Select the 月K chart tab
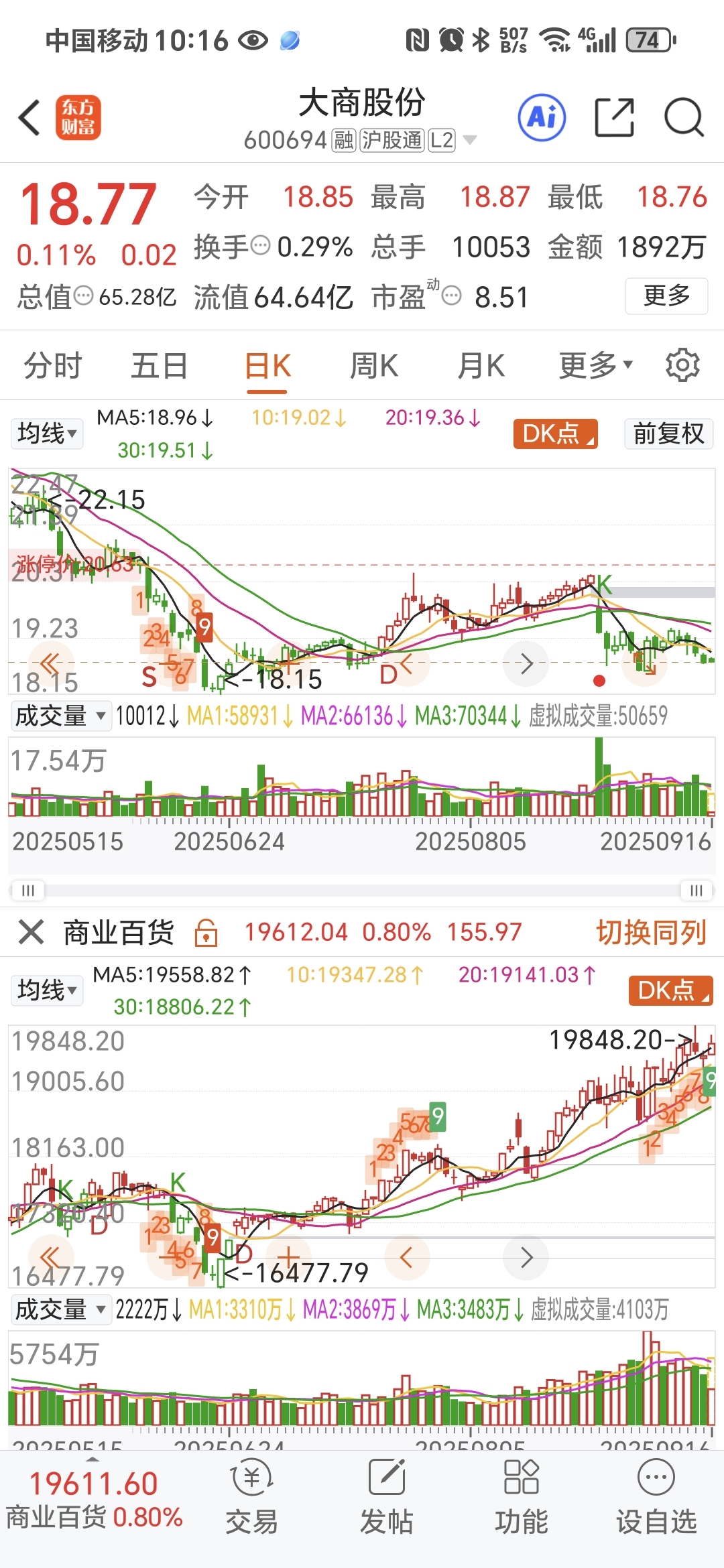This screenshot has height=1568, width=724. coord(481,366)
